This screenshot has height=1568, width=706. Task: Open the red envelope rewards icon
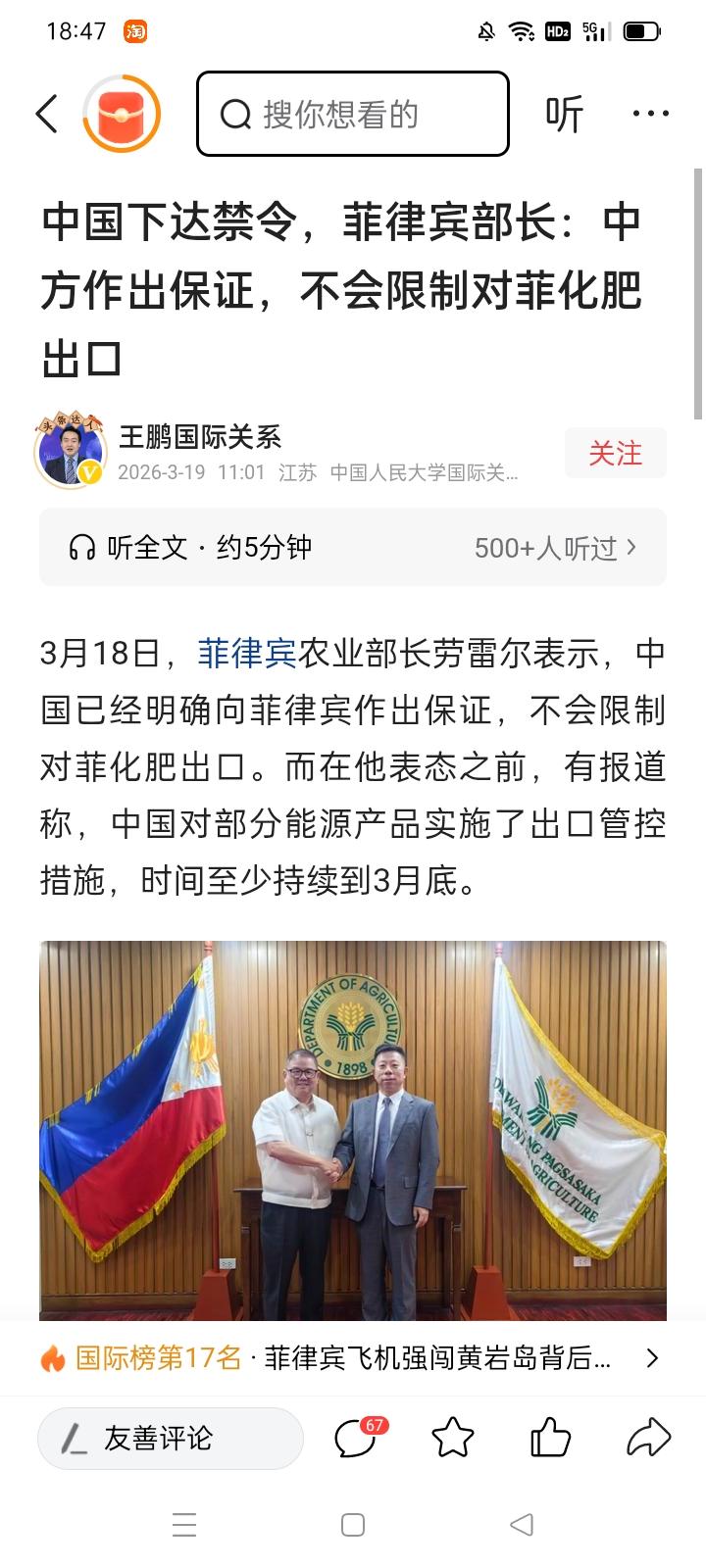pyautogui.click(x=120, y=113)
